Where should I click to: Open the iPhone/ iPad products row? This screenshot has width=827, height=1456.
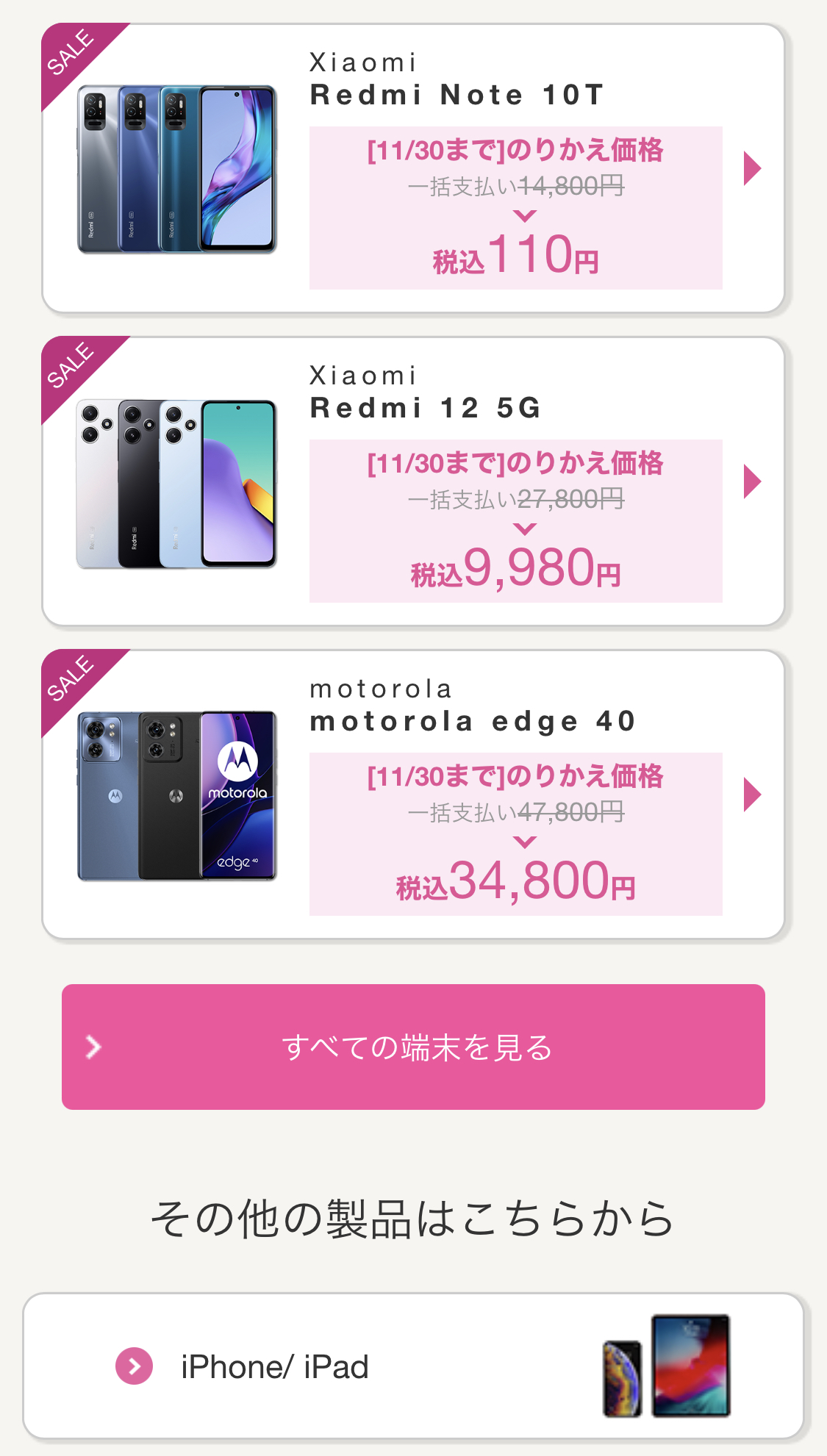[413, 1366]
